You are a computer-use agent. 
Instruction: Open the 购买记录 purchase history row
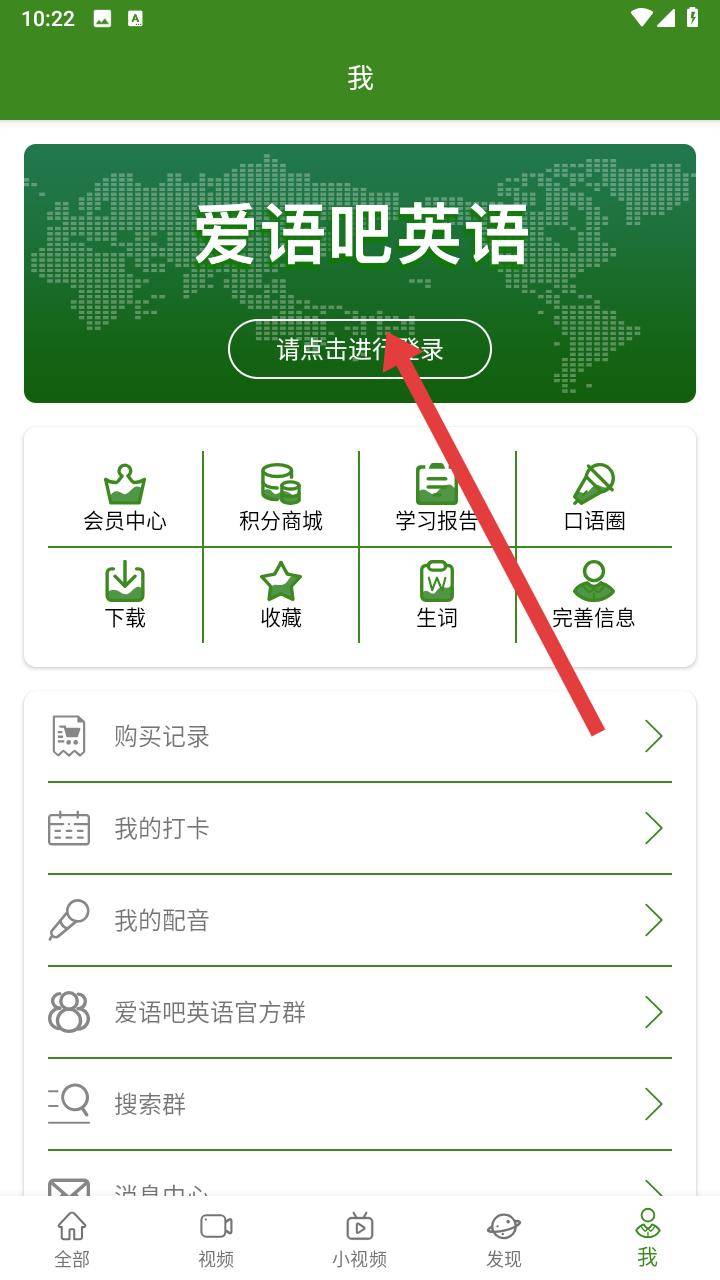pos(360,736)
